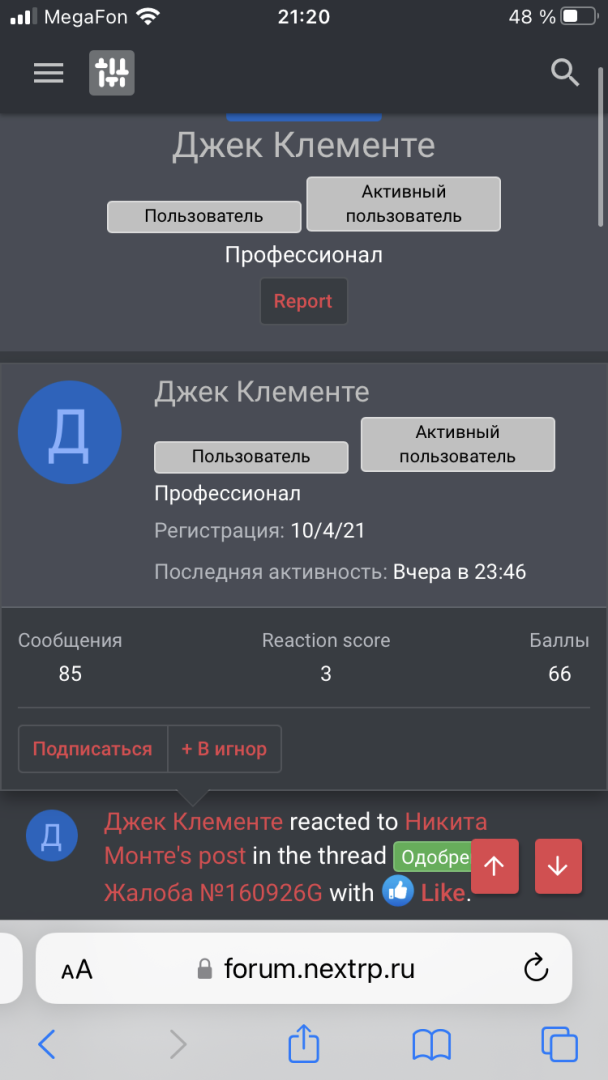This screenshot has width=608, height=1080.
Task: Report this user profile
Action: 303,301
